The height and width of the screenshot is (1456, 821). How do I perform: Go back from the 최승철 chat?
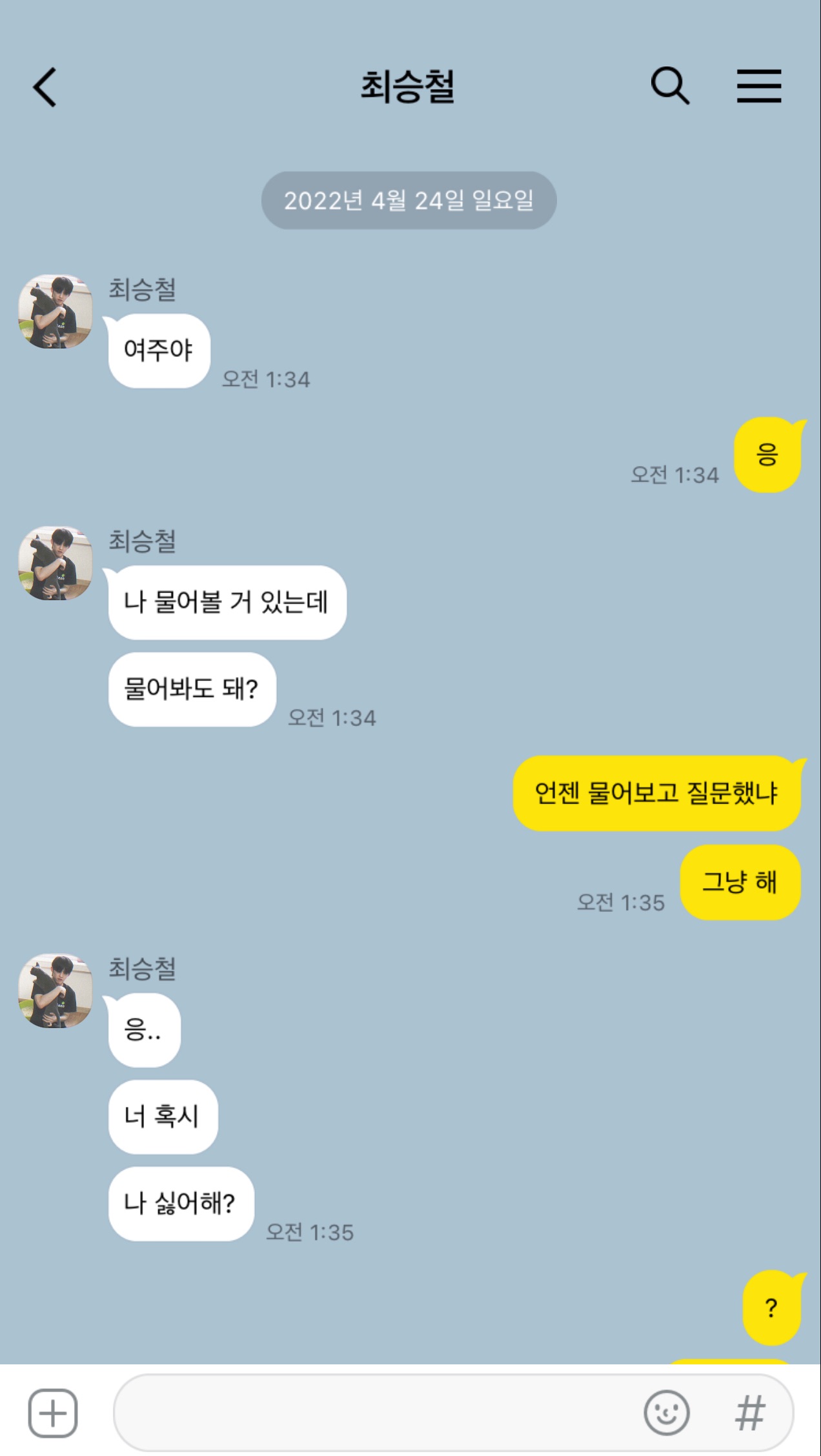pyautogui.click(x=45, y=87)
